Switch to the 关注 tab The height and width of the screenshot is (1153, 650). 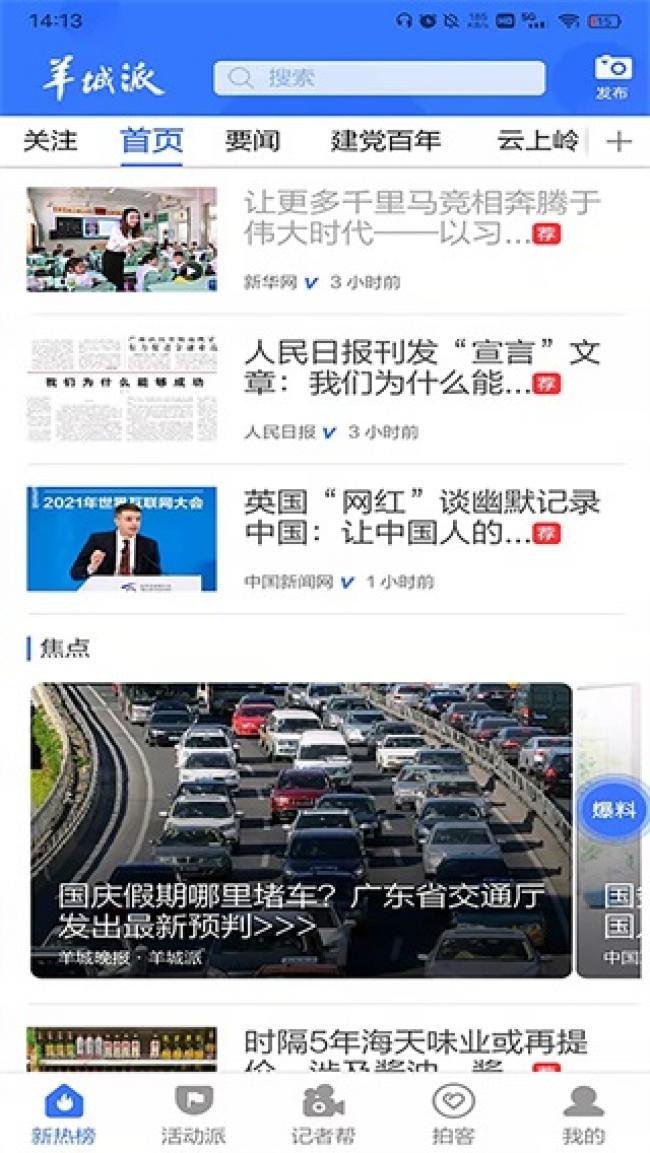[50, 141]
